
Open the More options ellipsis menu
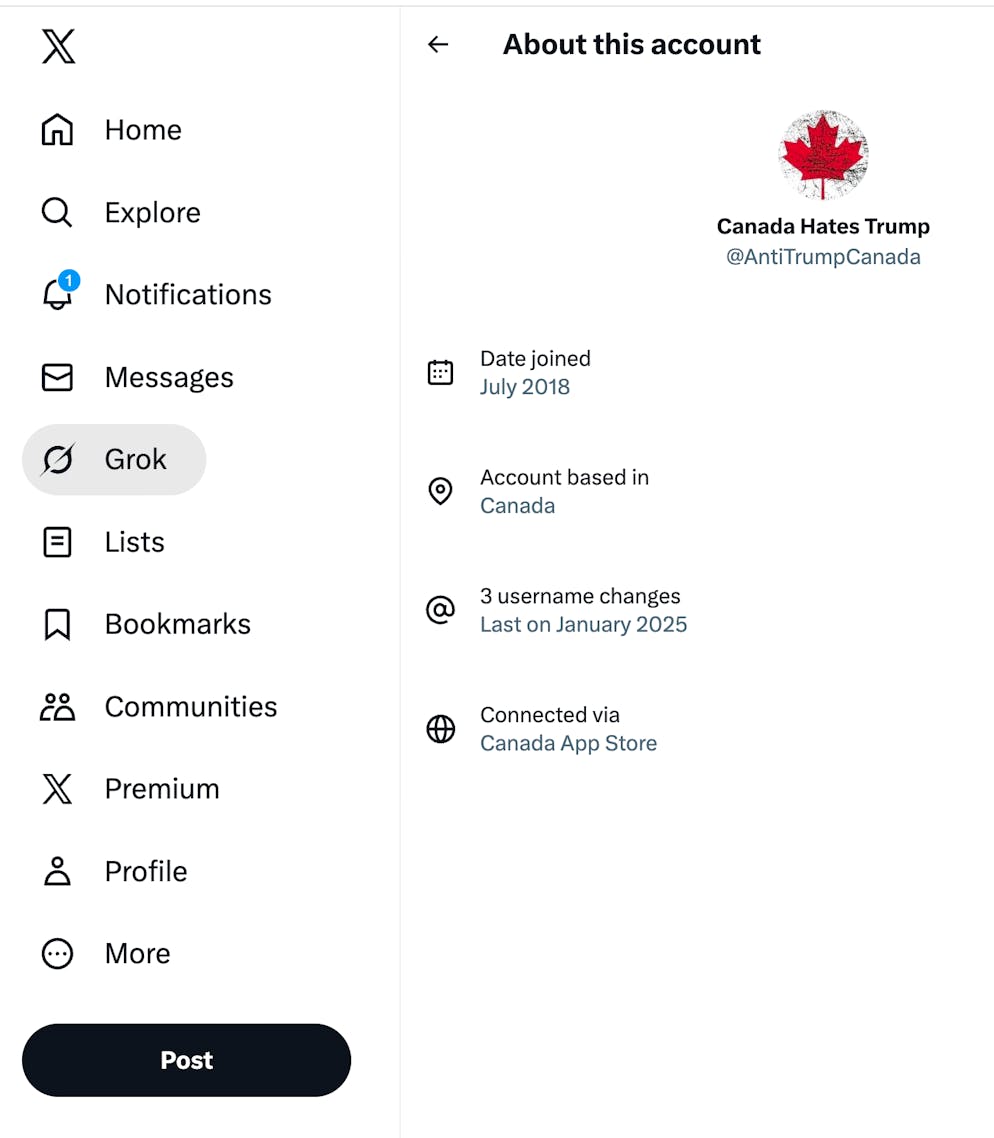point(57,953)
